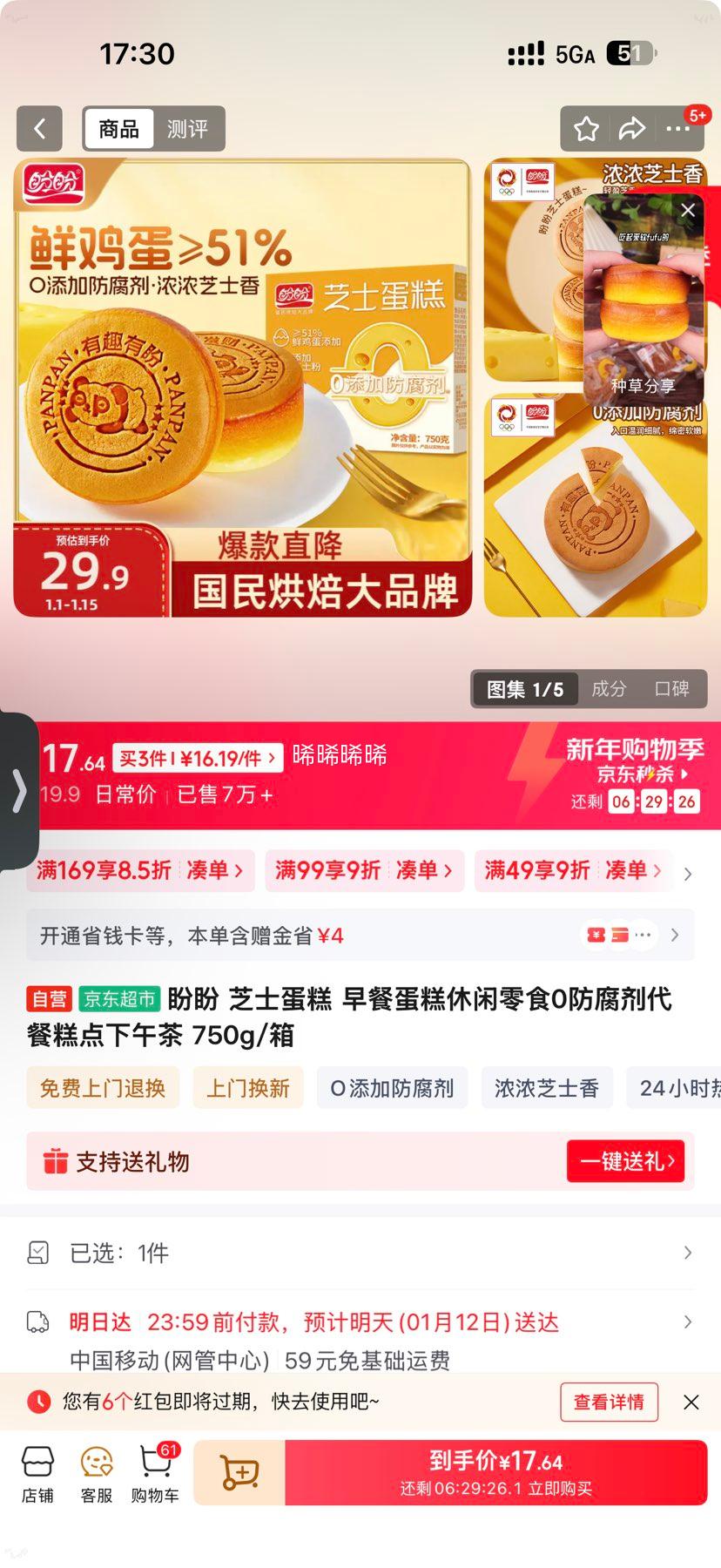
Task: Close the floating 种草分享 video overlay
Action: (x=688, y=210)
